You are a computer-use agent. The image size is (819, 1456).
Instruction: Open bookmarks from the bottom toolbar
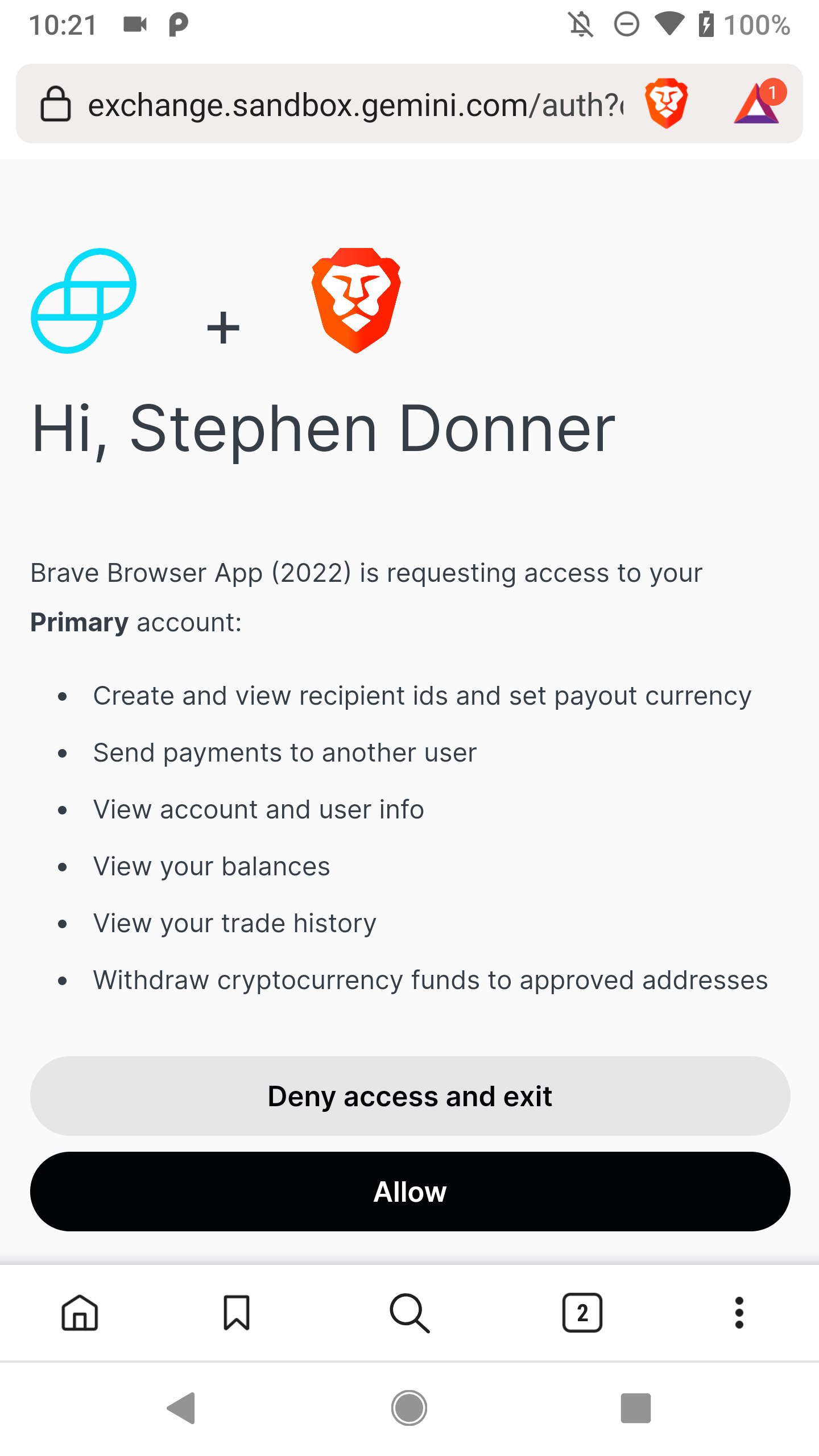click(238, 1314)
